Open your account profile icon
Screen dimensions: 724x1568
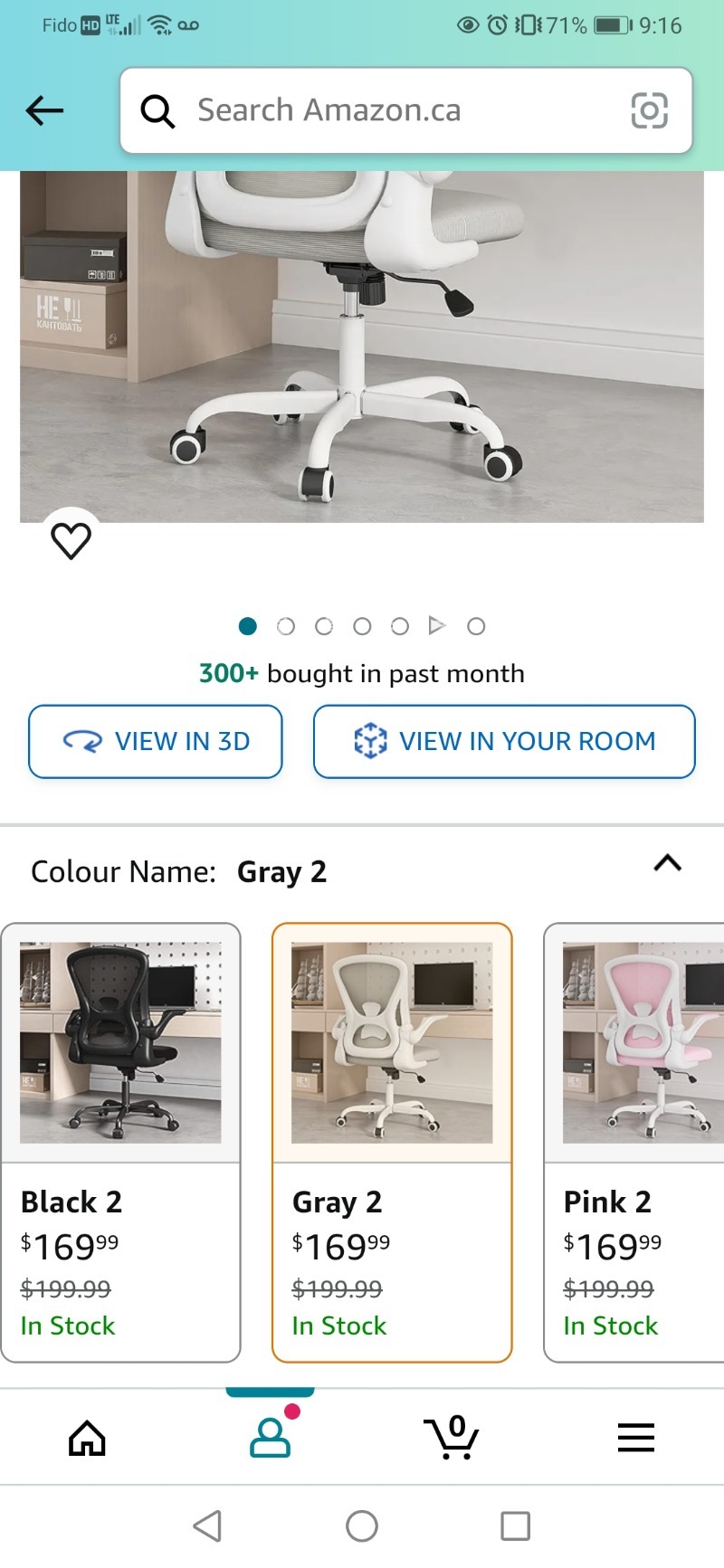tap(270, 1437)
